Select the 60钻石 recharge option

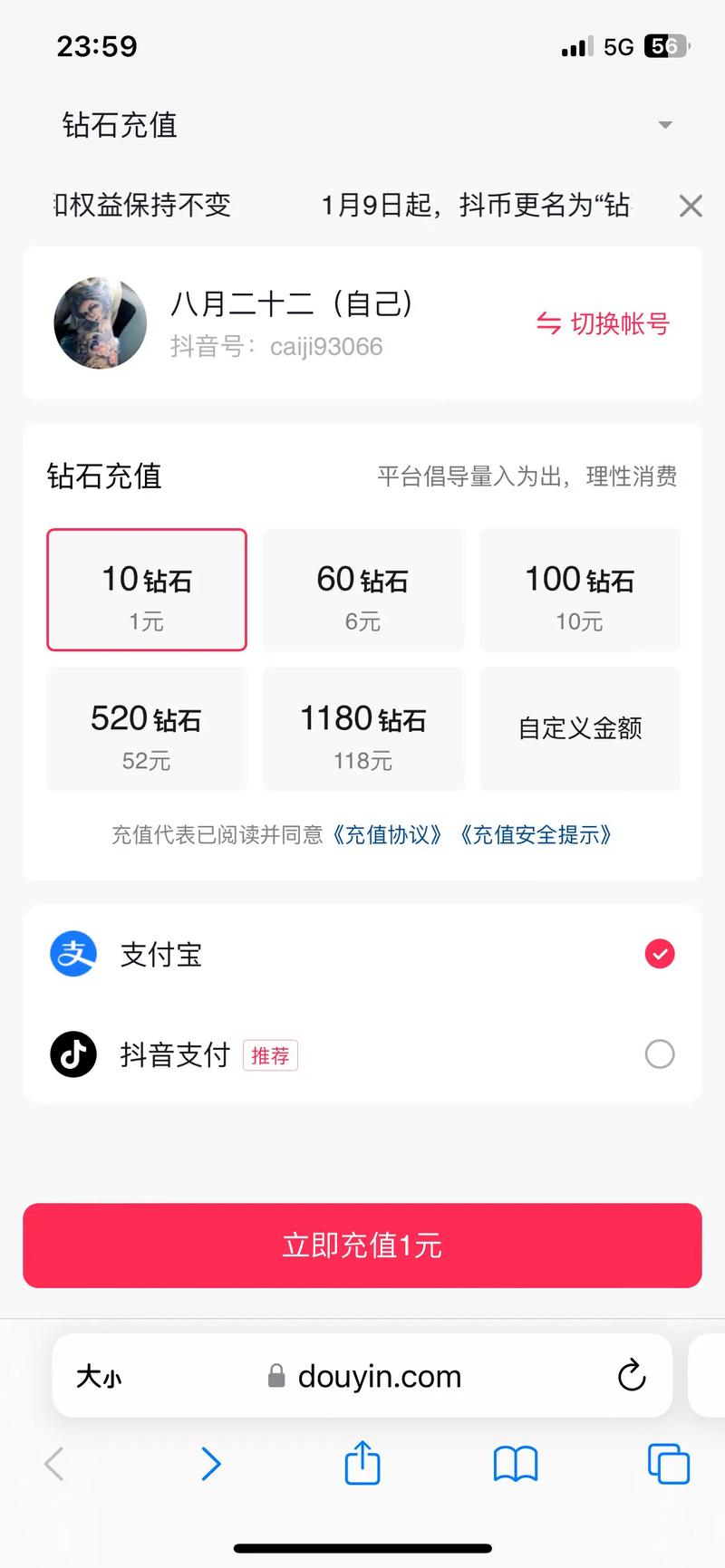[x=362, y=590]
